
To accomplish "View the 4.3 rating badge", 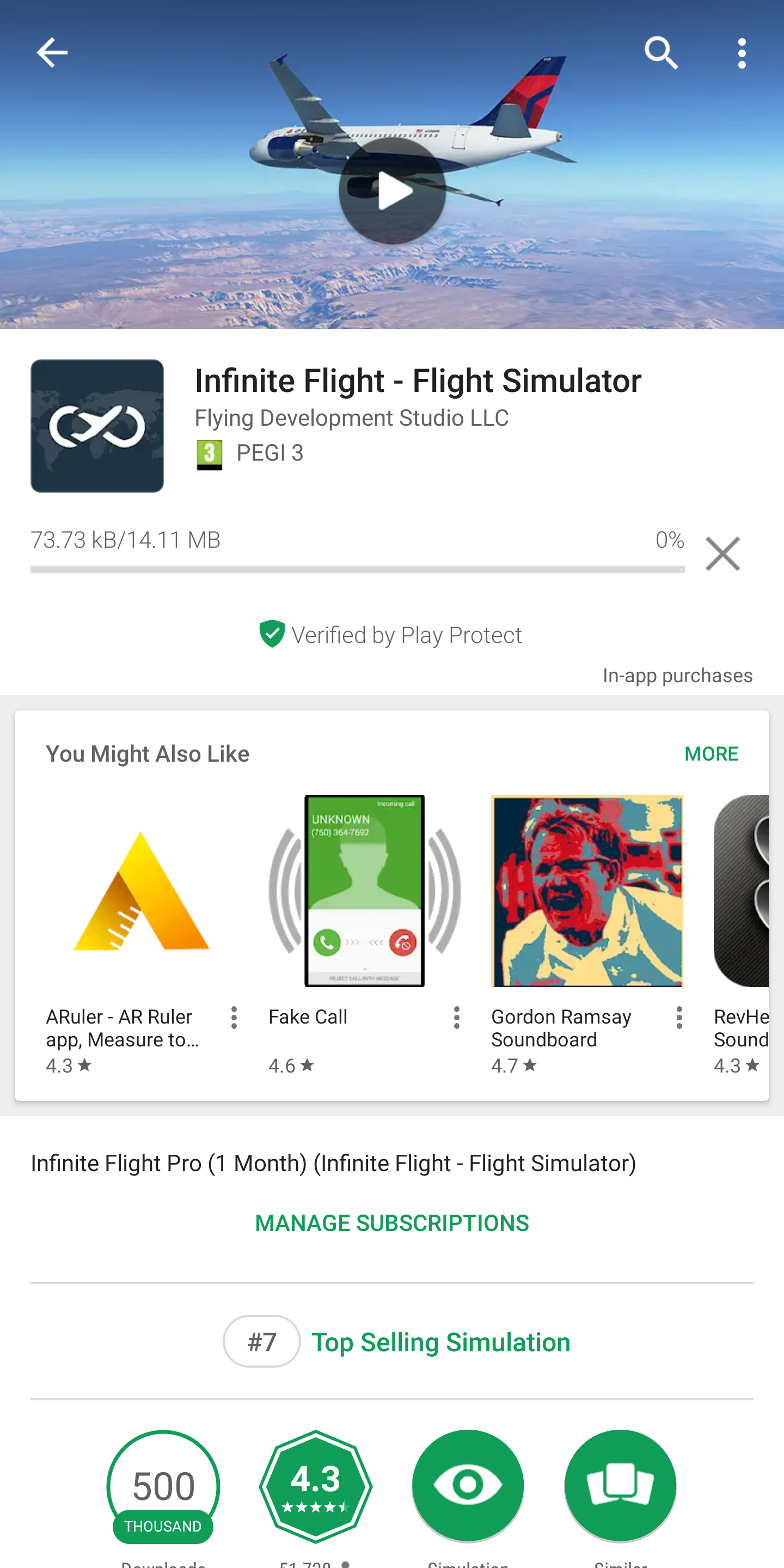I will point(315,1486).
